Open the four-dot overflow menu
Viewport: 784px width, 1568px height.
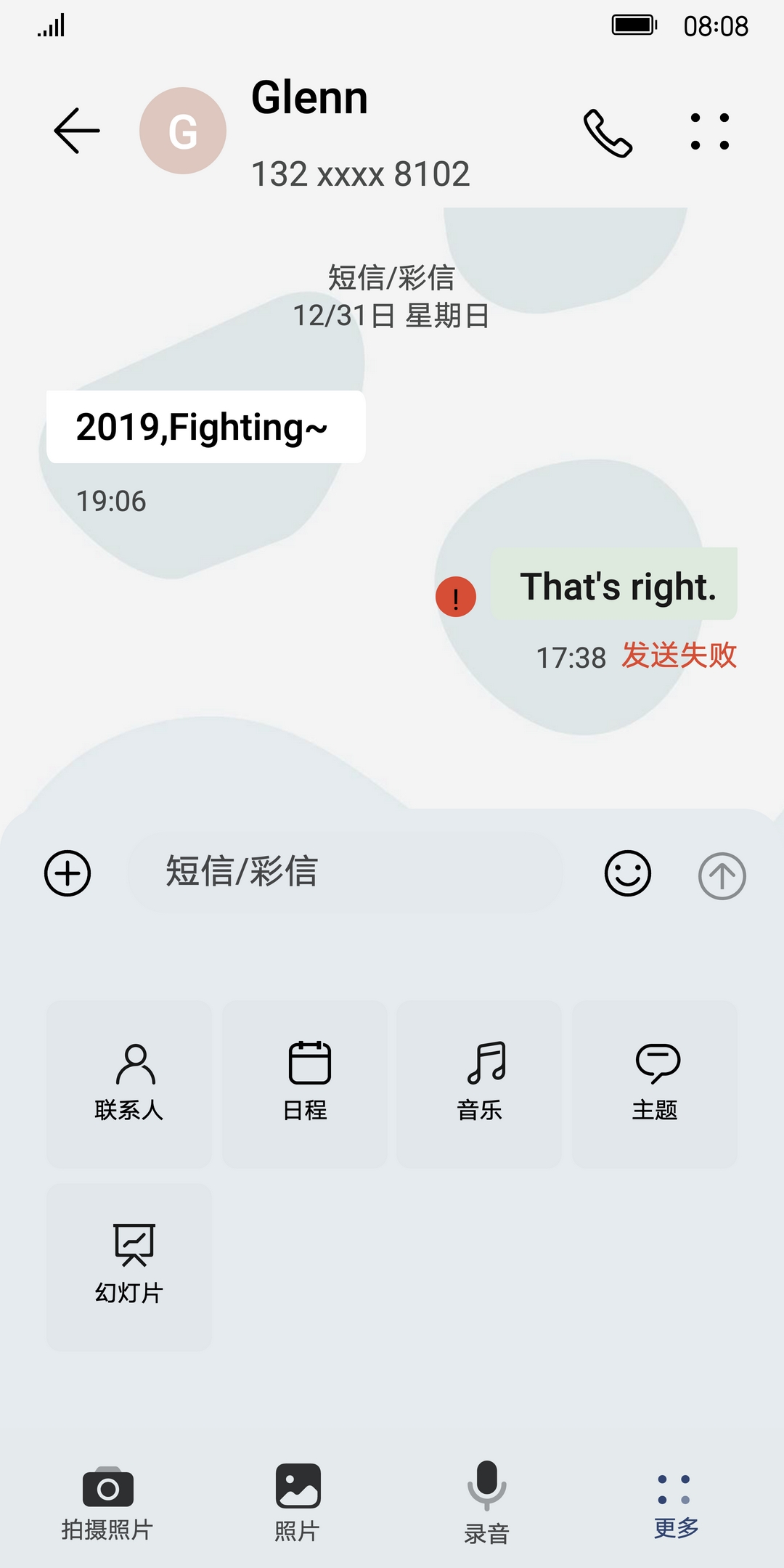tap(709, 131)
